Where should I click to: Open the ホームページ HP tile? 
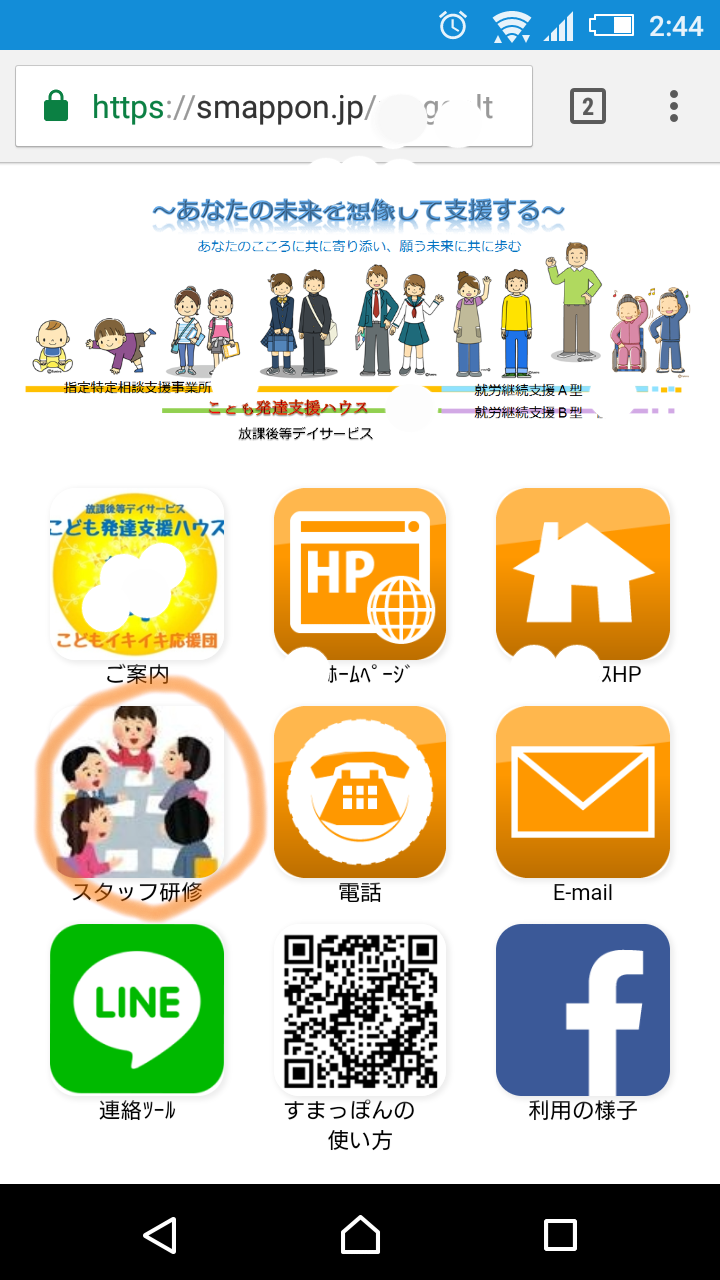(x=360, y=575)
